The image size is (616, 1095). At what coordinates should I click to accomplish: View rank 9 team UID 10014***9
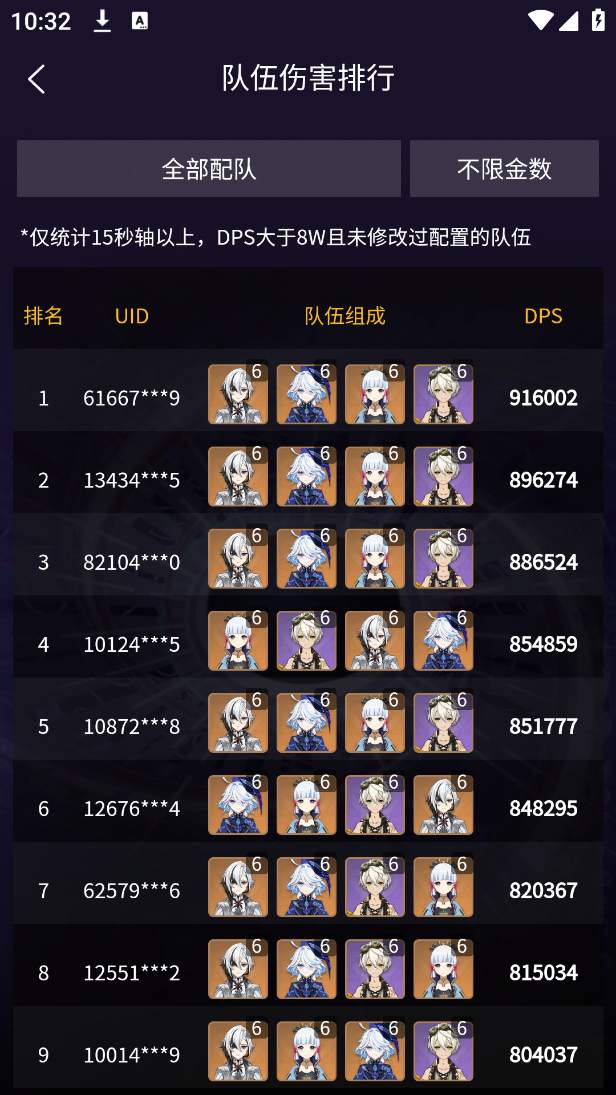point(308,1053)
